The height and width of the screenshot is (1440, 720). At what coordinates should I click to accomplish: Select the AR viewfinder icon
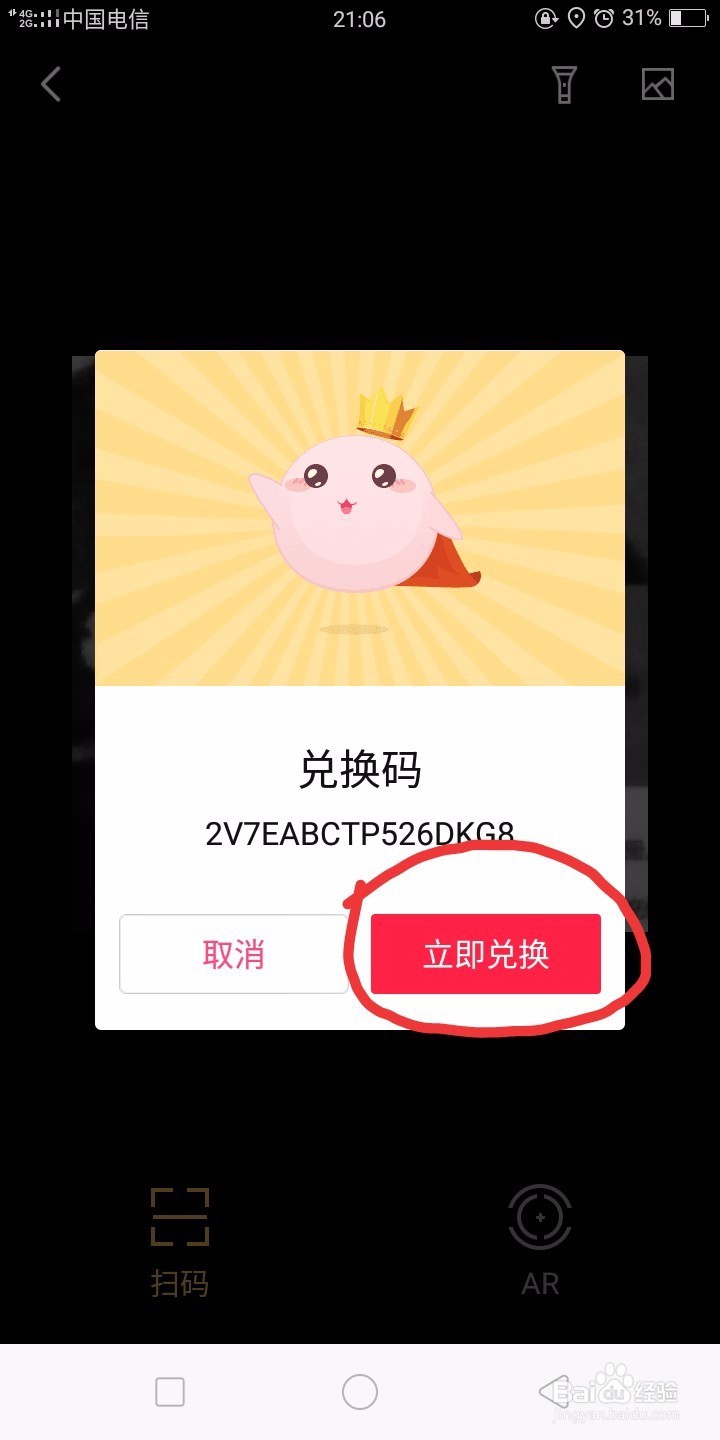click(x=539, y=1215)
